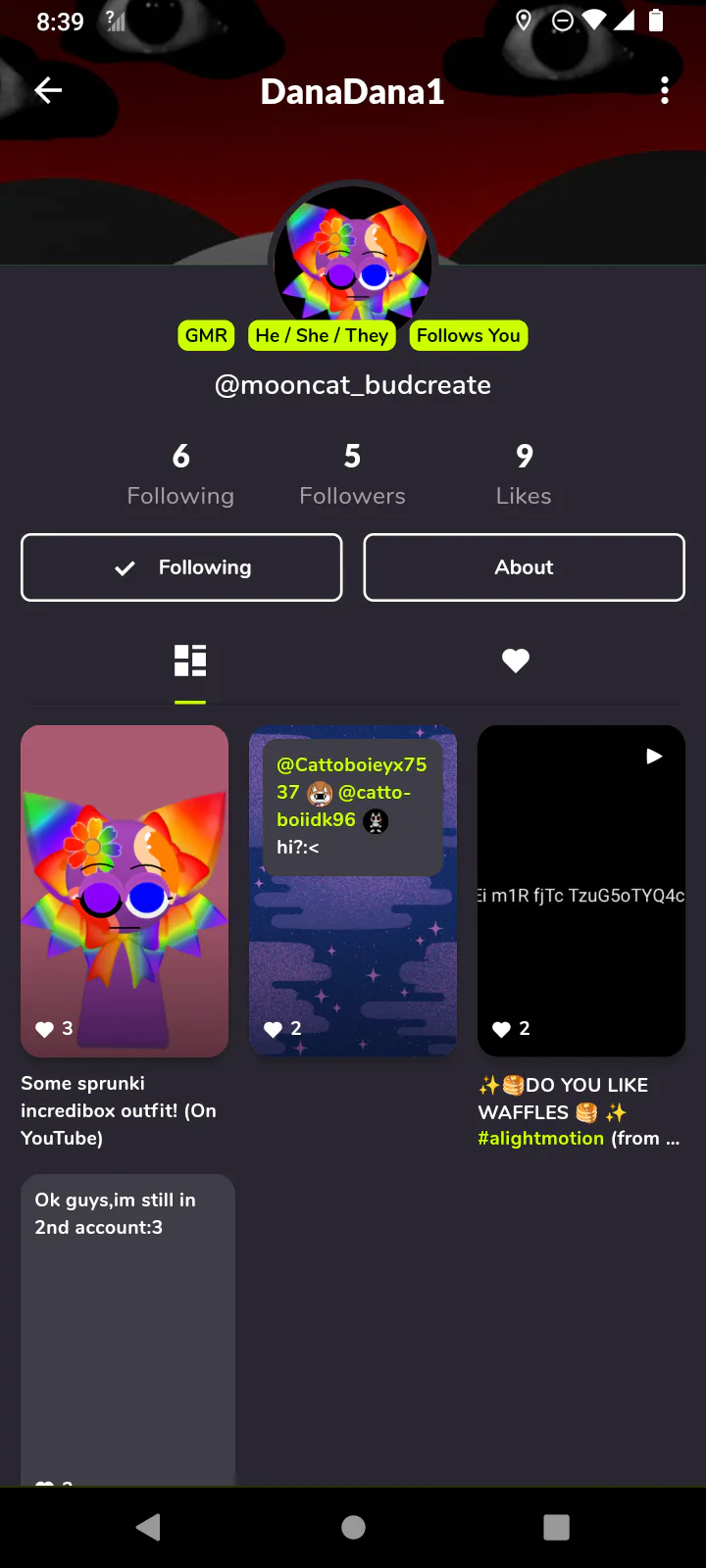Play the DO YOU LIKE WAFFLES video post
Viewport: 706px width, 1568px height.
(x=581, y=891)
